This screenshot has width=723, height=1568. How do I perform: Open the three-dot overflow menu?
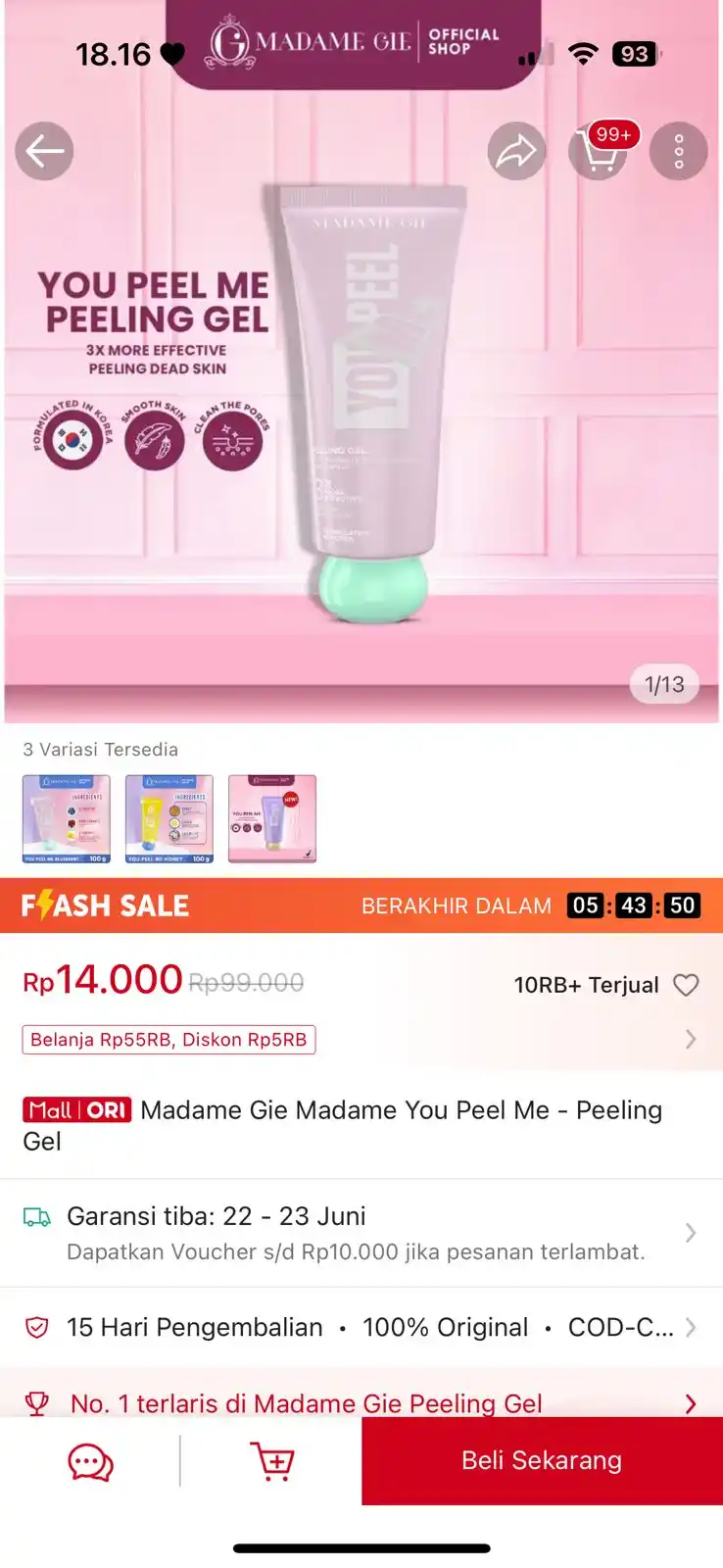pyautogui.click(x=678, y=151)
